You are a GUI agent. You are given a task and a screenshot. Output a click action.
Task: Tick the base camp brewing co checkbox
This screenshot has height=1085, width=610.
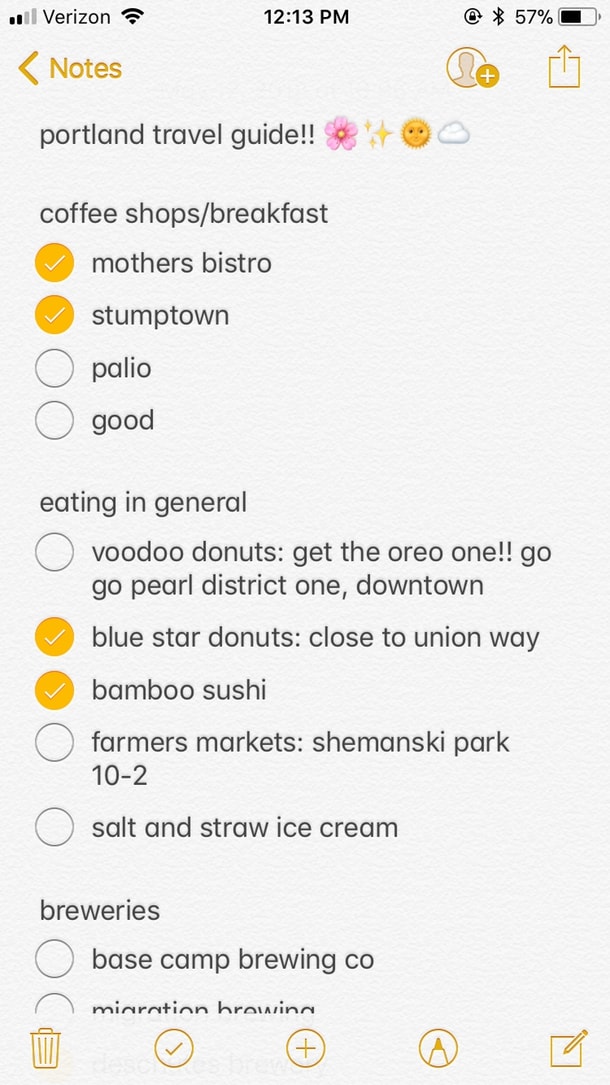[55, 959]
